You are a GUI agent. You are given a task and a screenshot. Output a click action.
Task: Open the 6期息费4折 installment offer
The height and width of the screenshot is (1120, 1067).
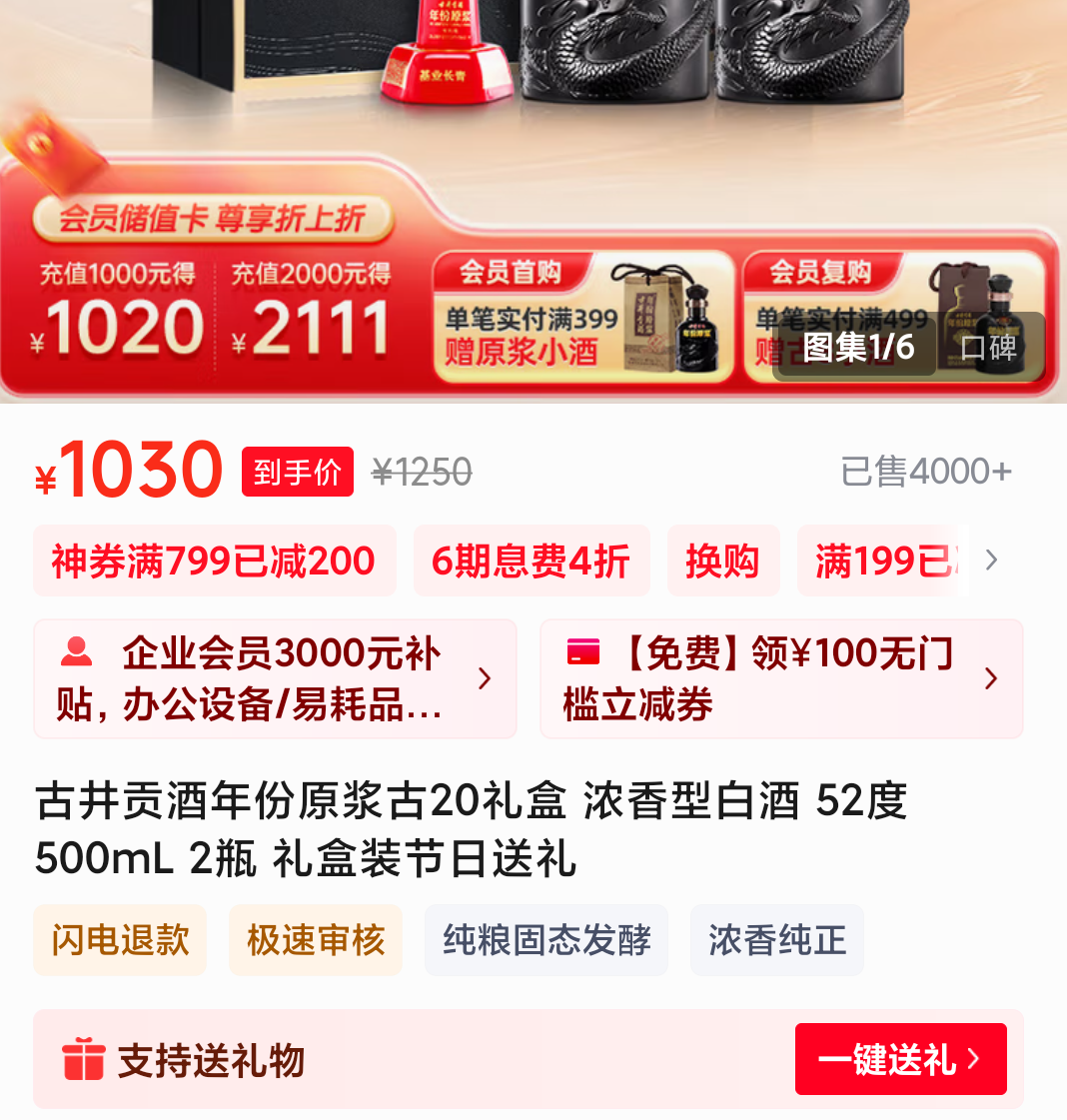click(x=531, y=561)
